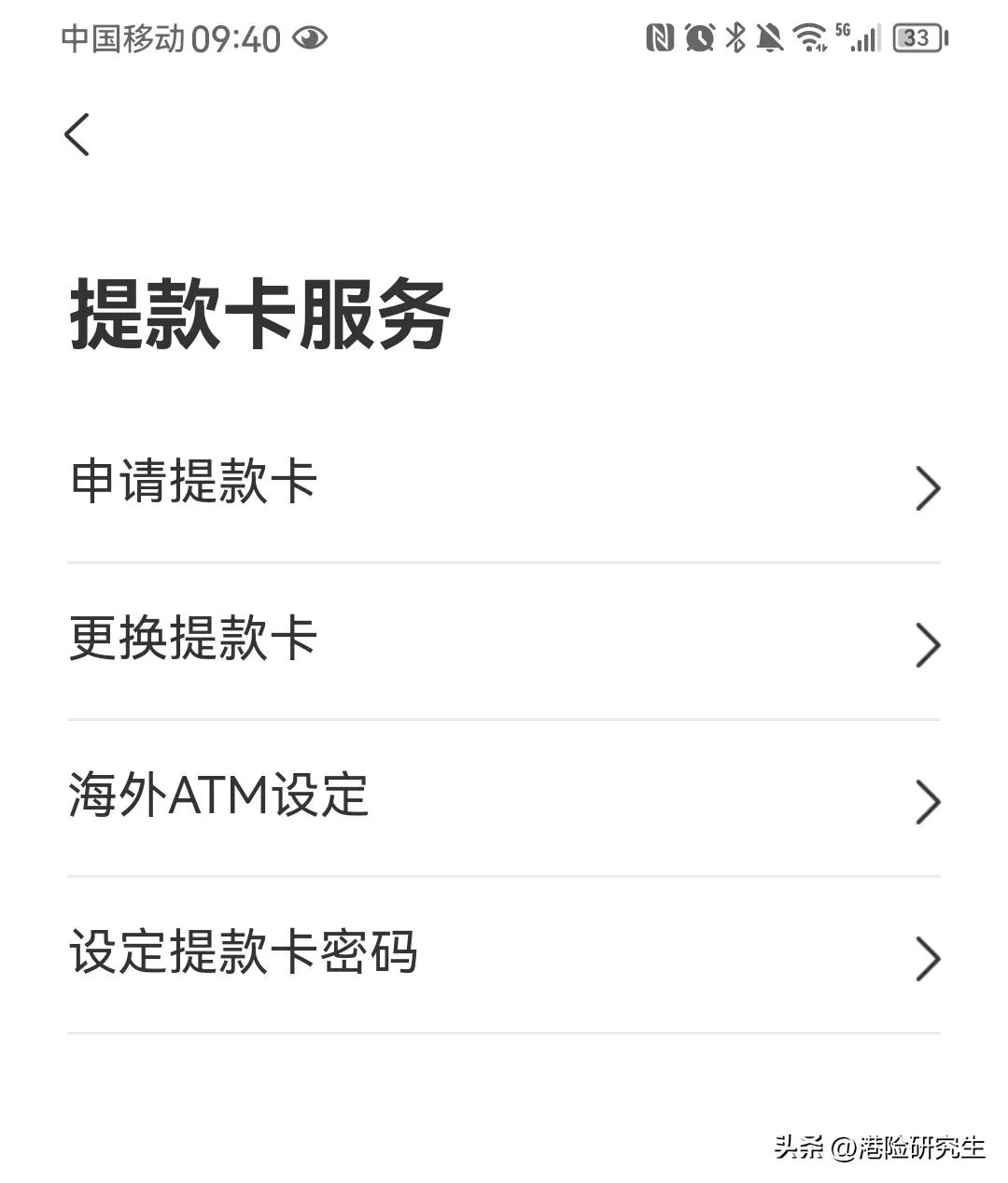Tap the eye icon next to the time

pos(311,37)
